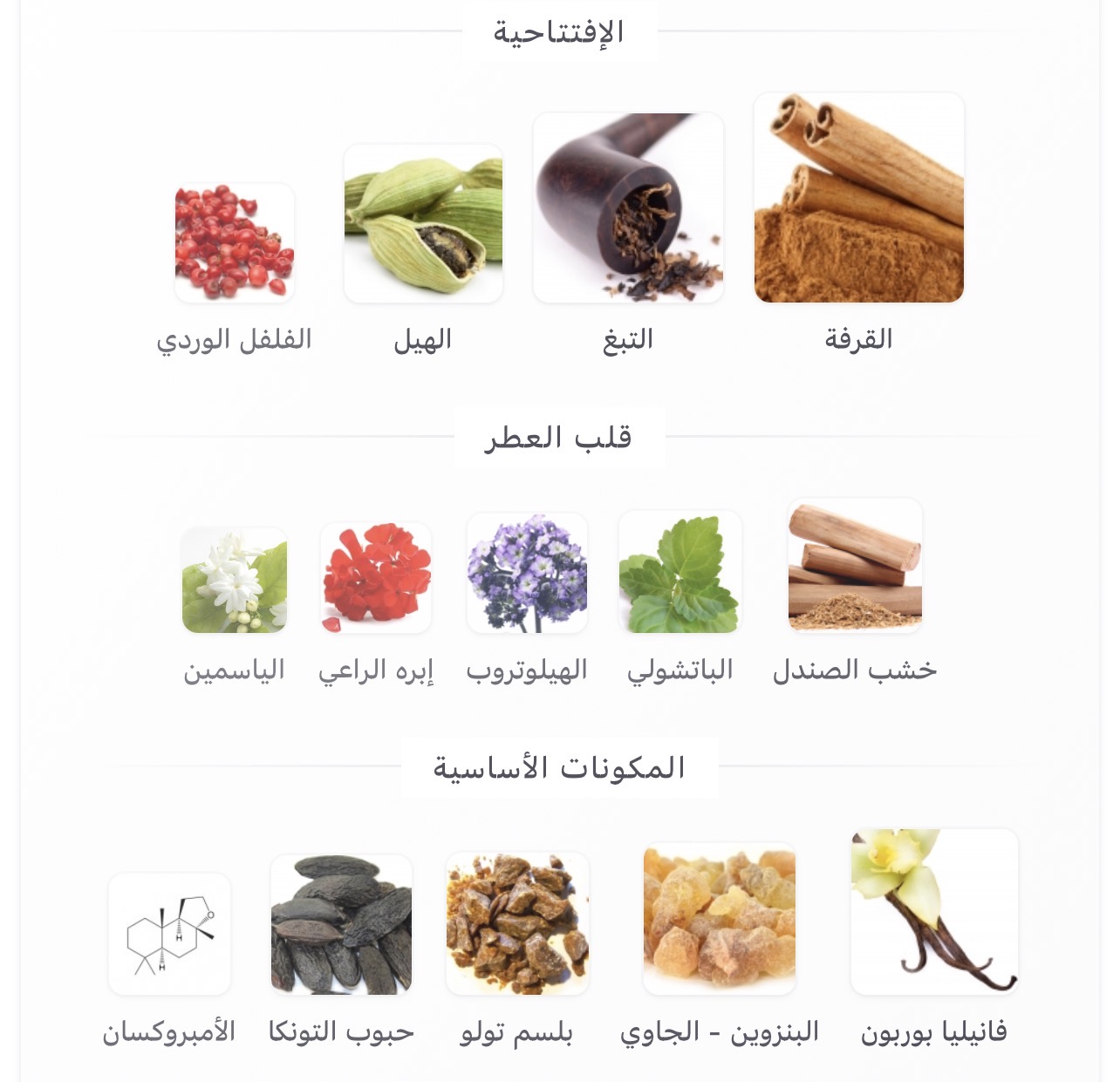Tap the Jasmine (الياسمين) note tile
This screenshot has width=1120, height=1082.
234,580
